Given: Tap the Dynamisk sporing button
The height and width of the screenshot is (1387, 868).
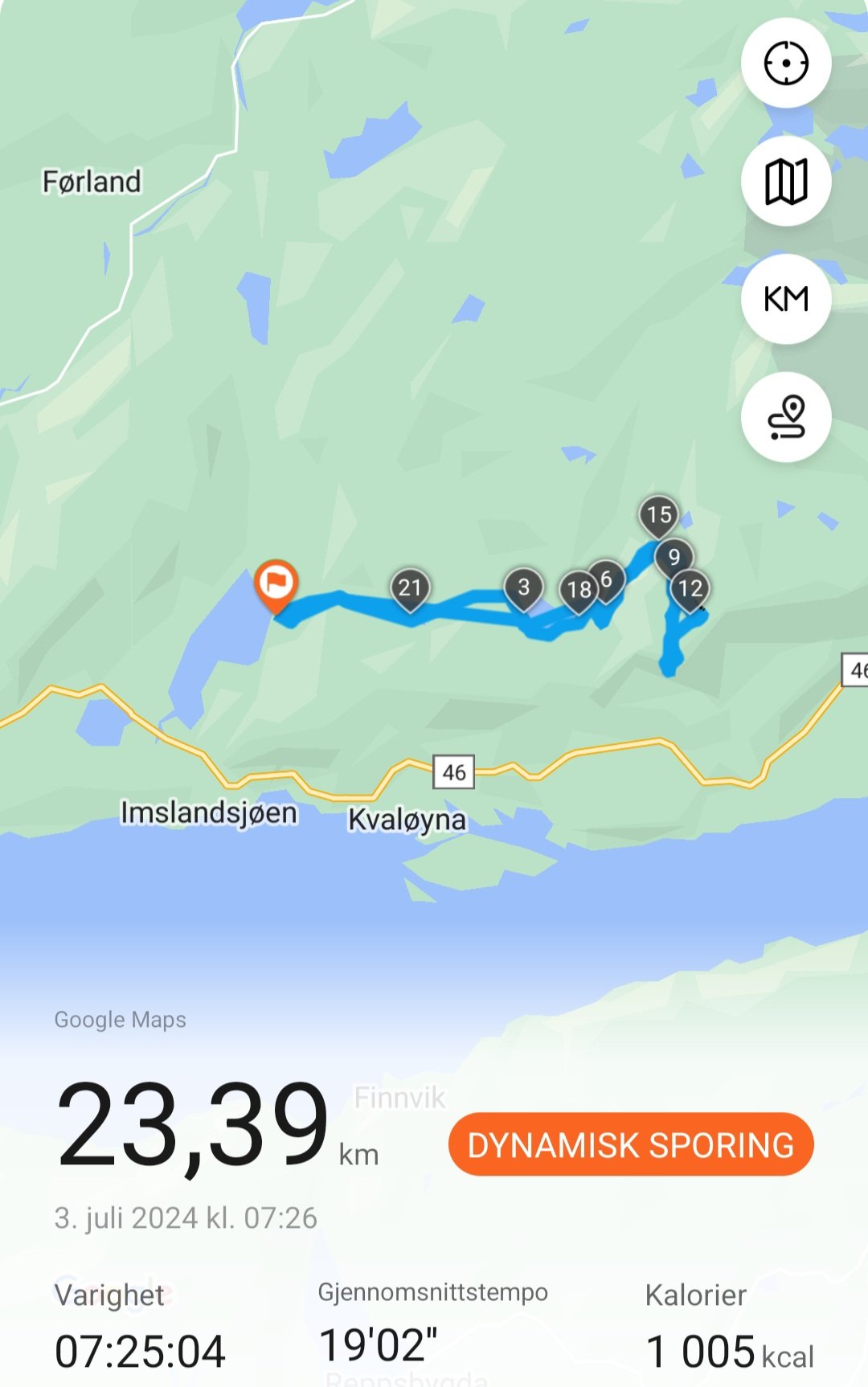Looking at the screenshot, I should (x=631, y=1144).
